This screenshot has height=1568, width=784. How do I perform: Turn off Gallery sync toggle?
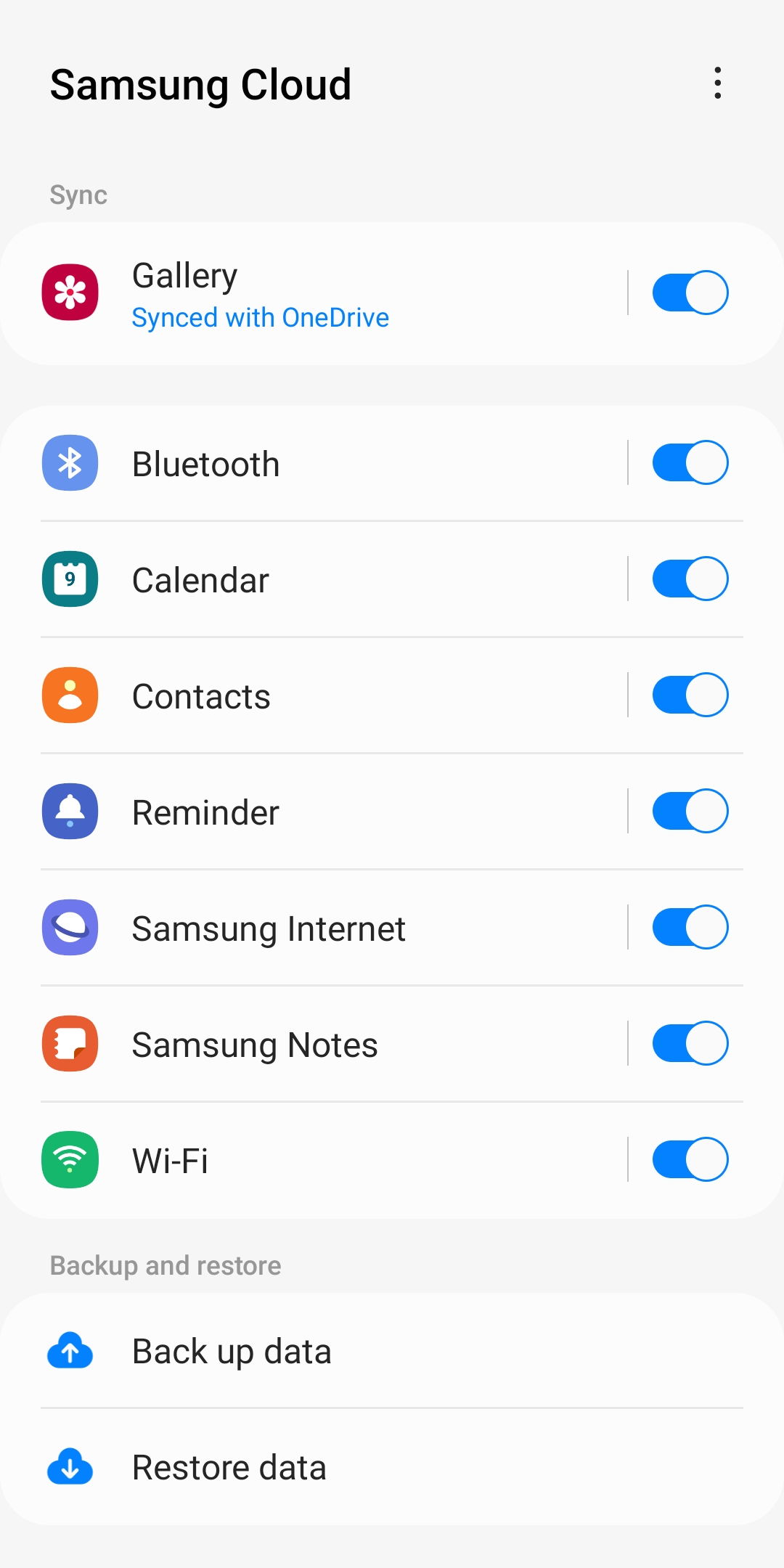(x=690, y=293)
